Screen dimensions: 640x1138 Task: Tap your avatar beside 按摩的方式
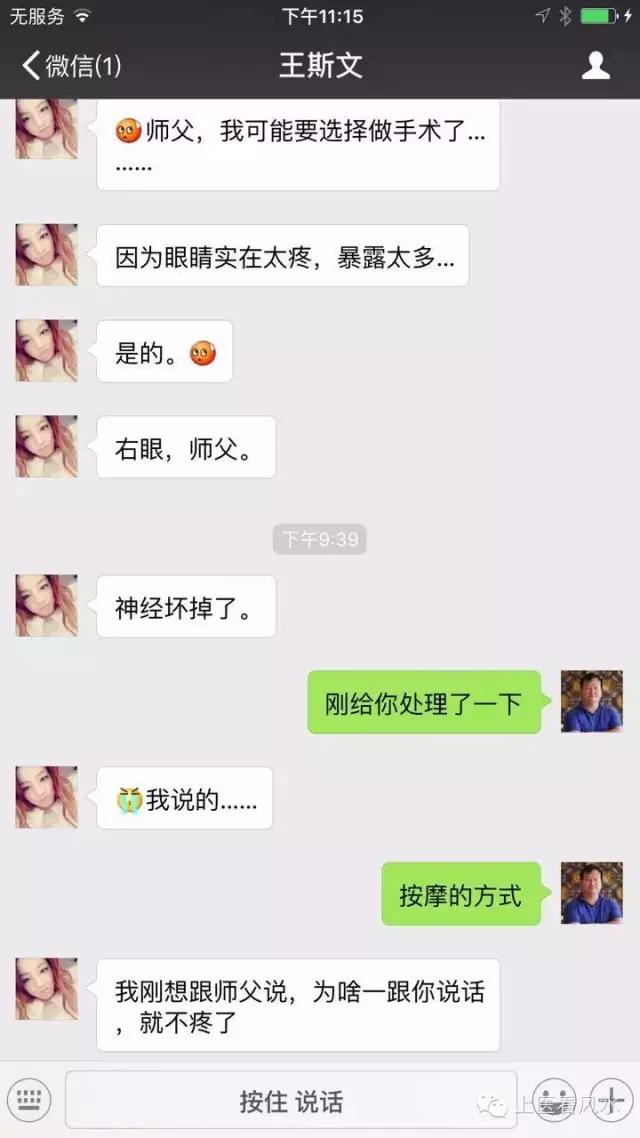click(592, 893)
